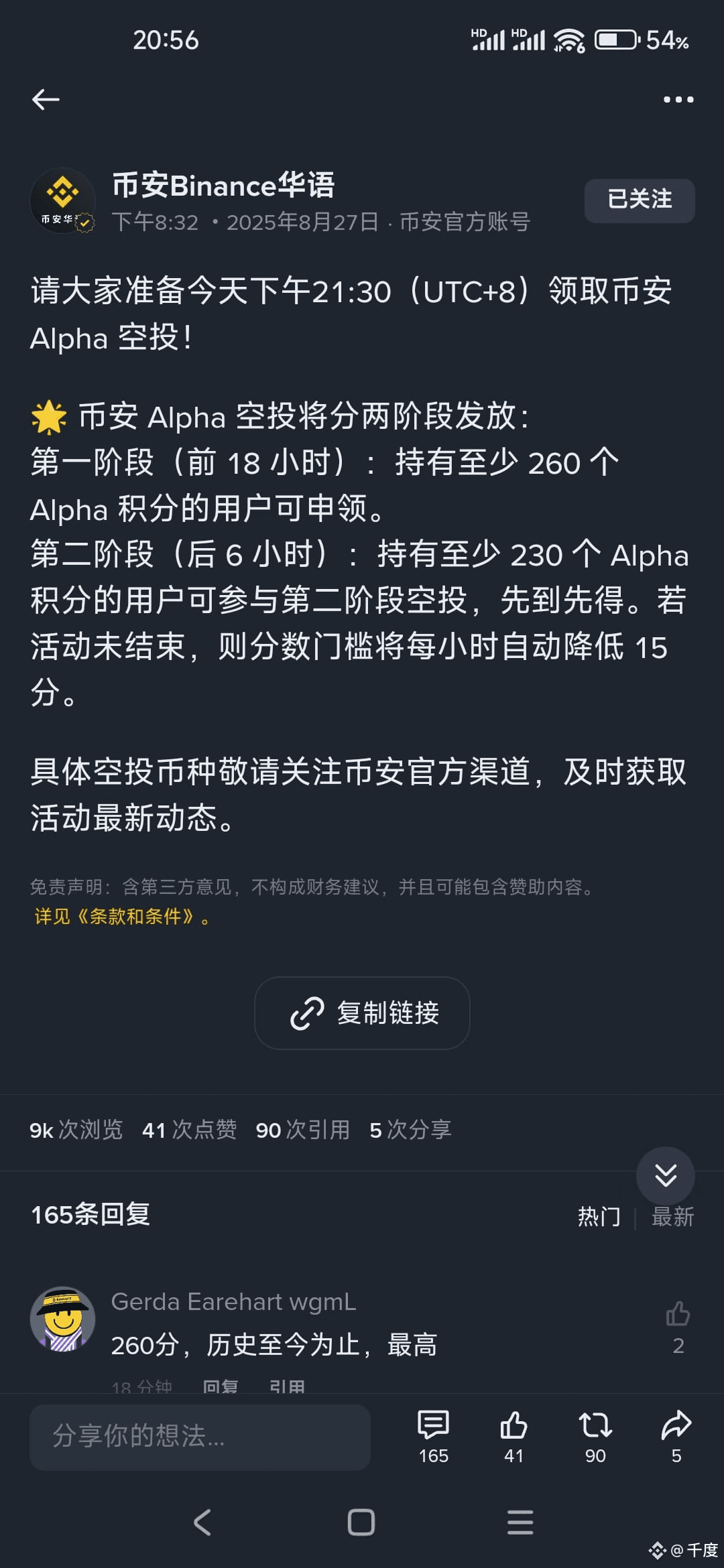Switch replies to 最新 sorting

pos(672,1216)
